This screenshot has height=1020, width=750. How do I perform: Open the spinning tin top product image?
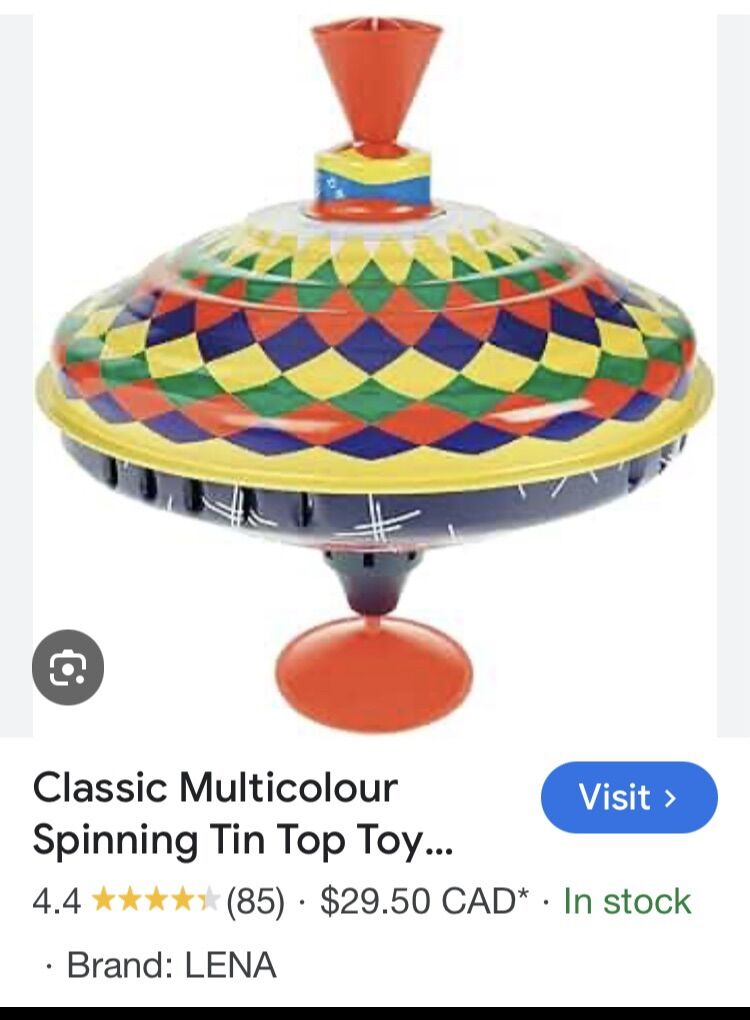pos(375,380)
